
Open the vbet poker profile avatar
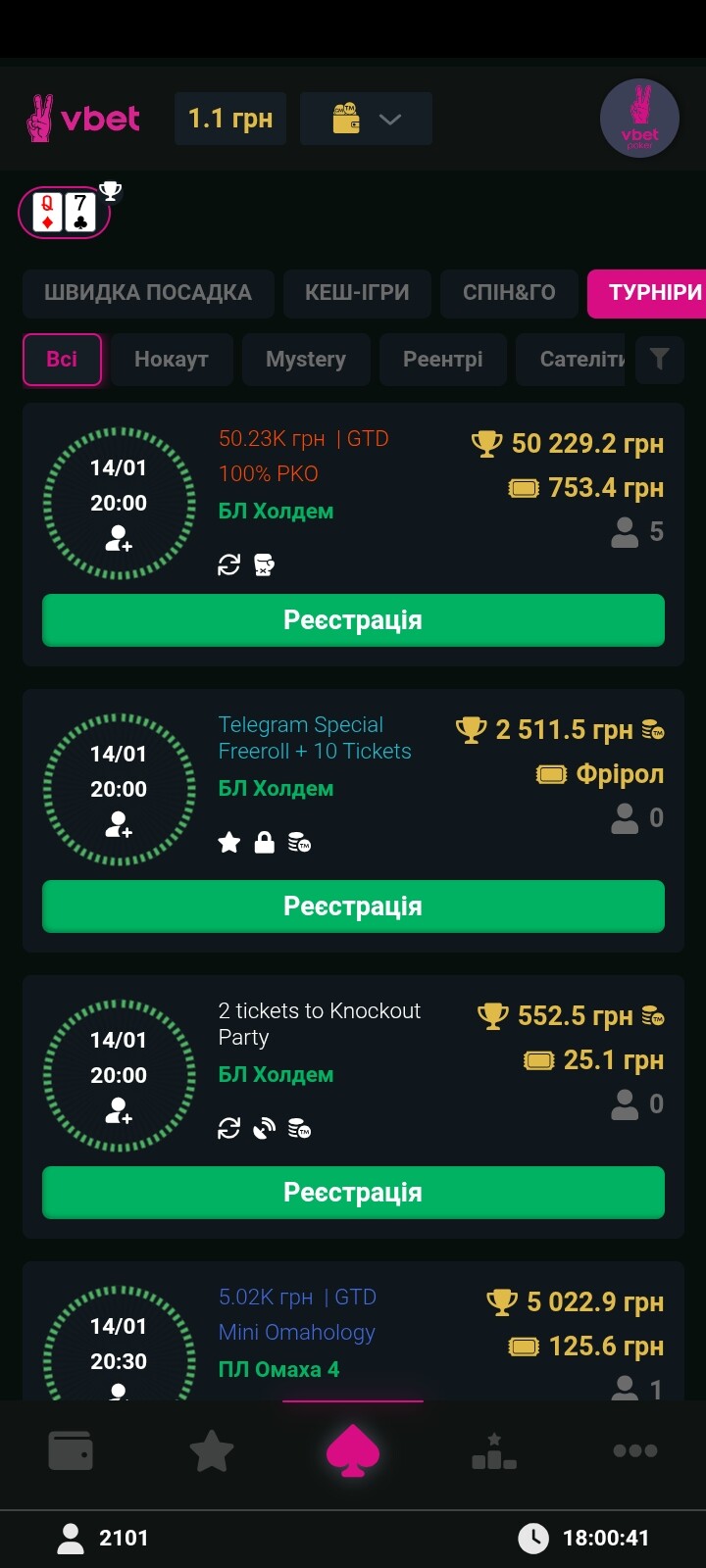point(639,119)
